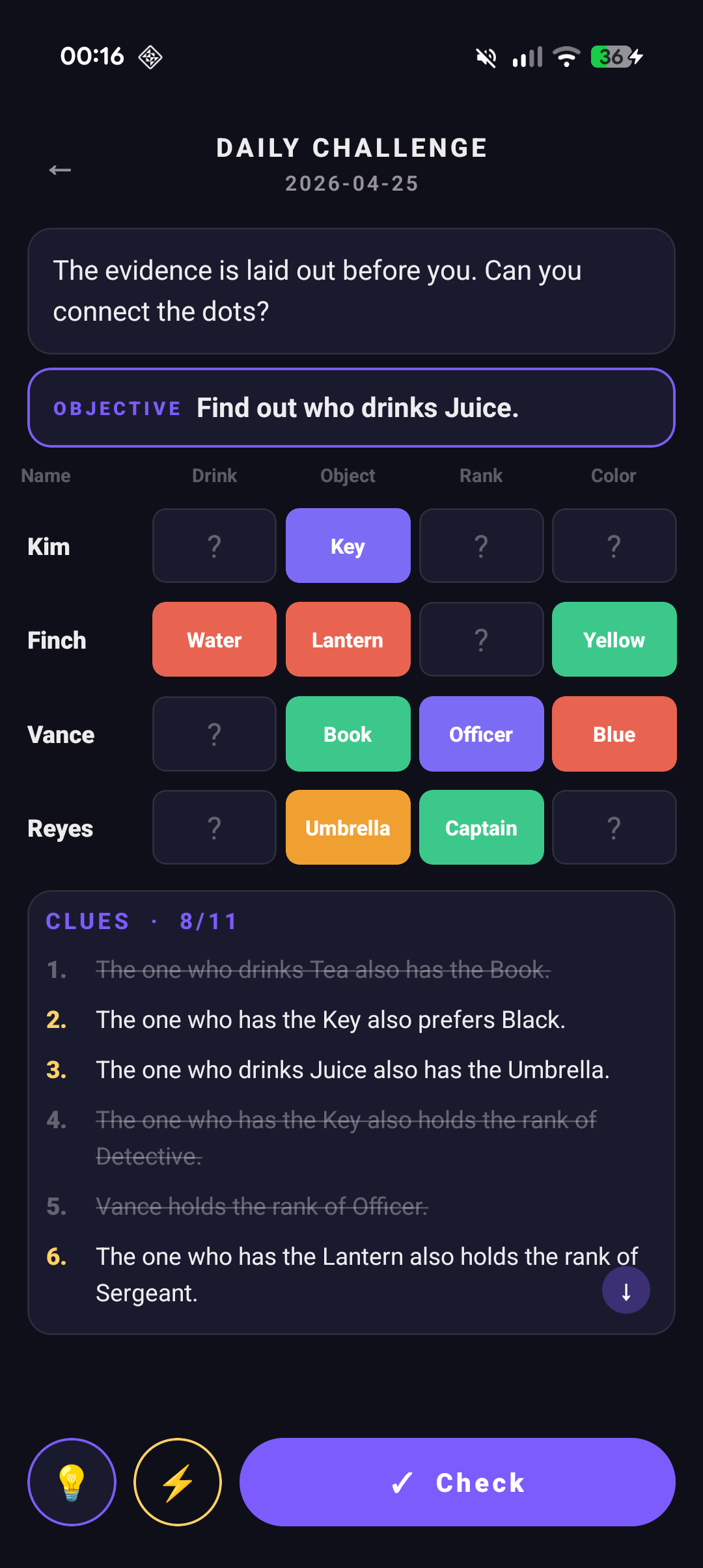Image resolution: width=703 pixels, height=1568 pixels.
Task: Tap Reyes's Umbrella object cell
Action: 348,828
